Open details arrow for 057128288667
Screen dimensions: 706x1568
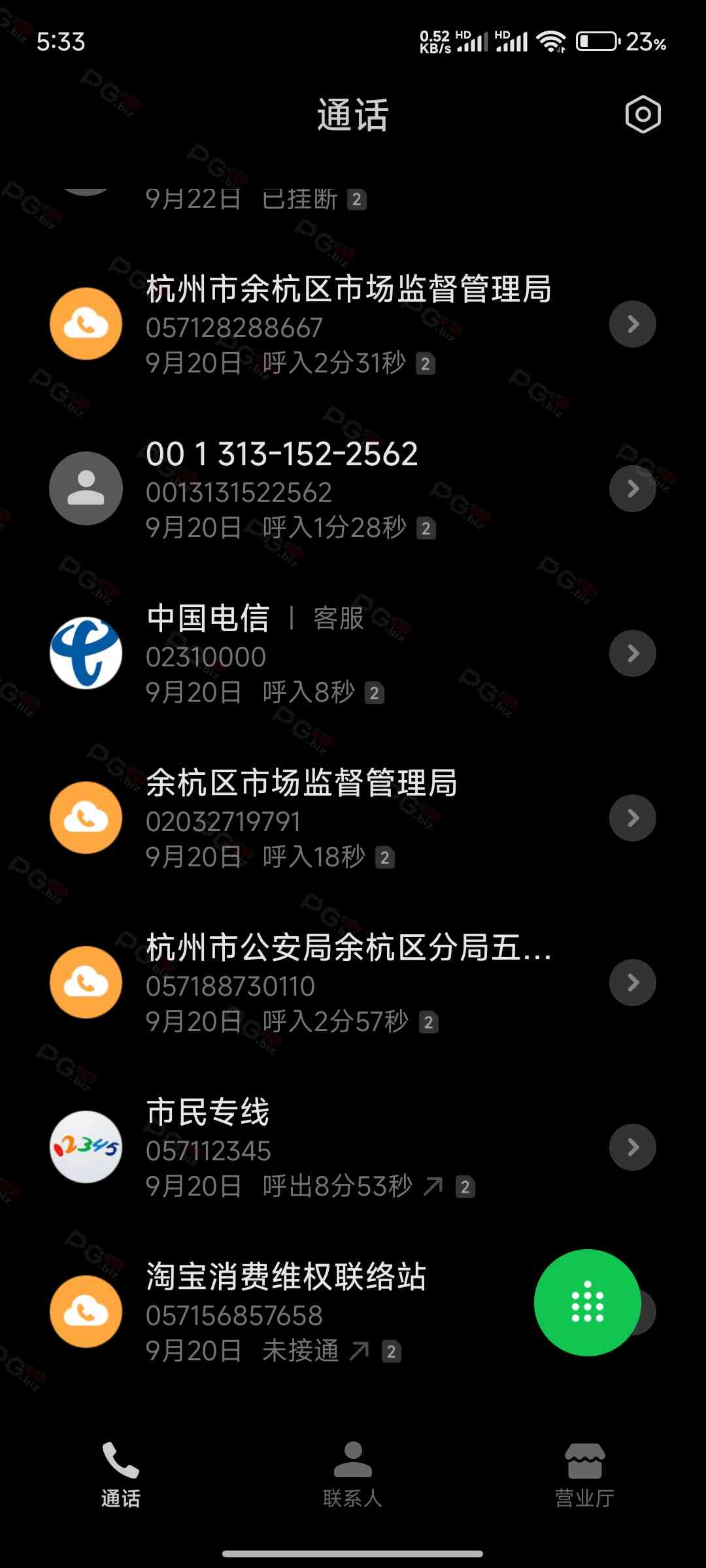point(632,324)
